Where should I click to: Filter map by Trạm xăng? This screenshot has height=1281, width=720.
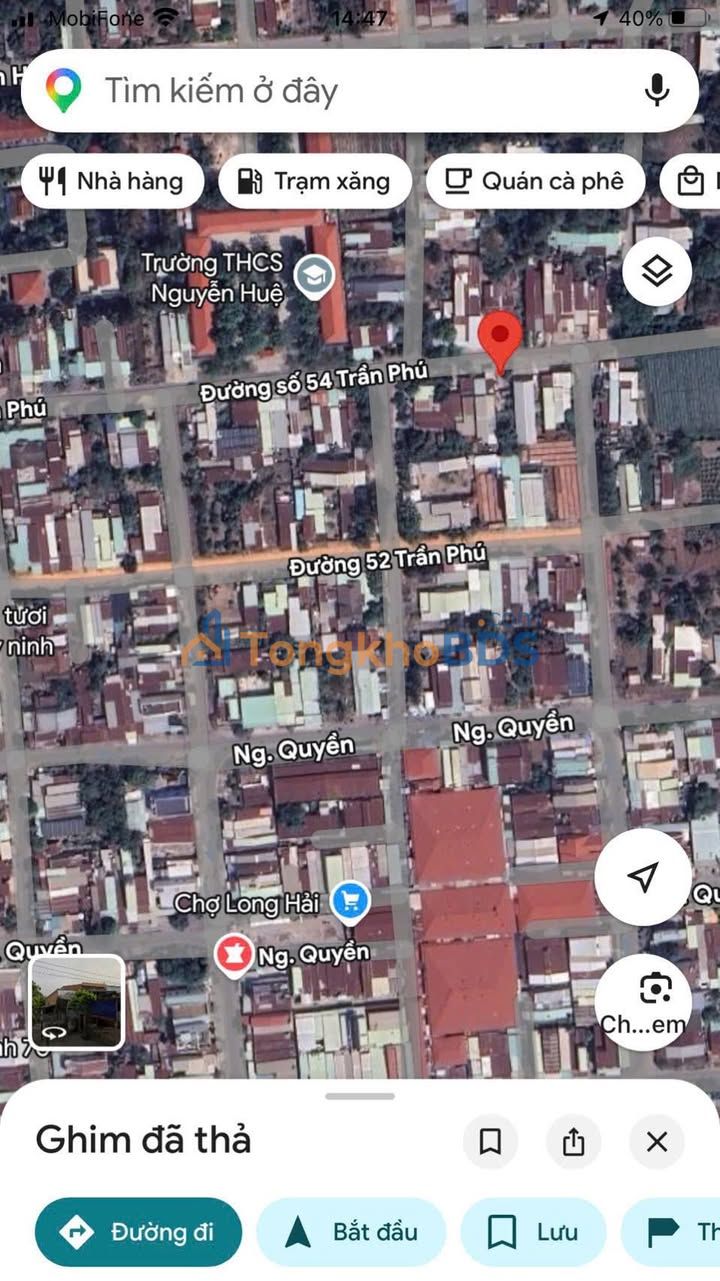(314, 181)
